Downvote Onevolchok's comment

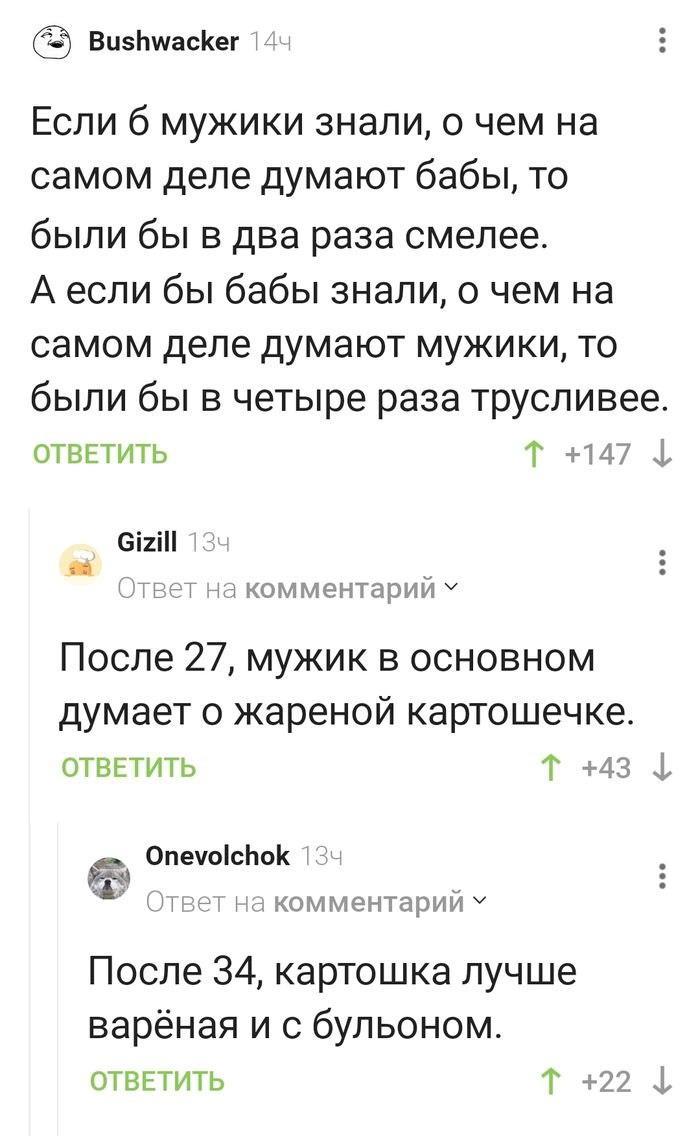(x=662, y=1081)
